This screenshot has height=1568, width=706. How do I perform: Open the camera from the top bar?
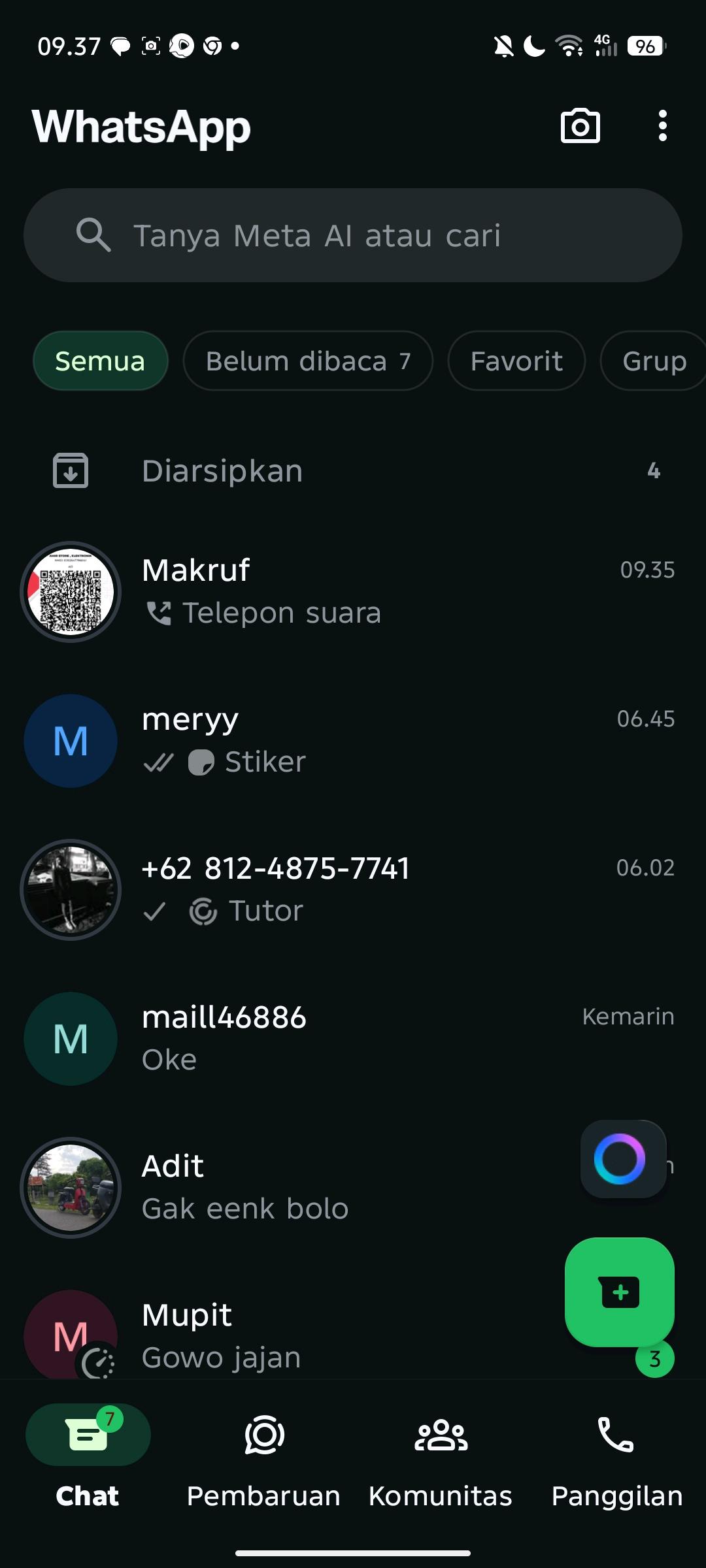580,126
